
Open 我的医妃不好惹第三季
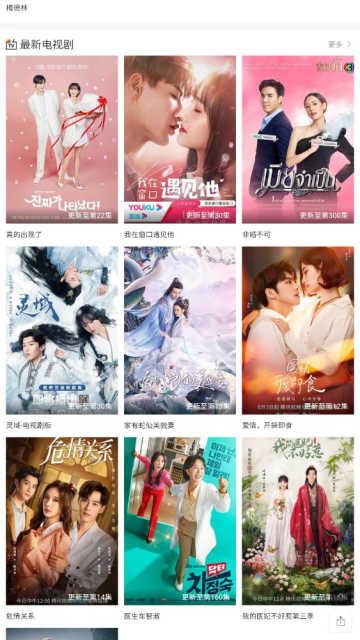298,521
